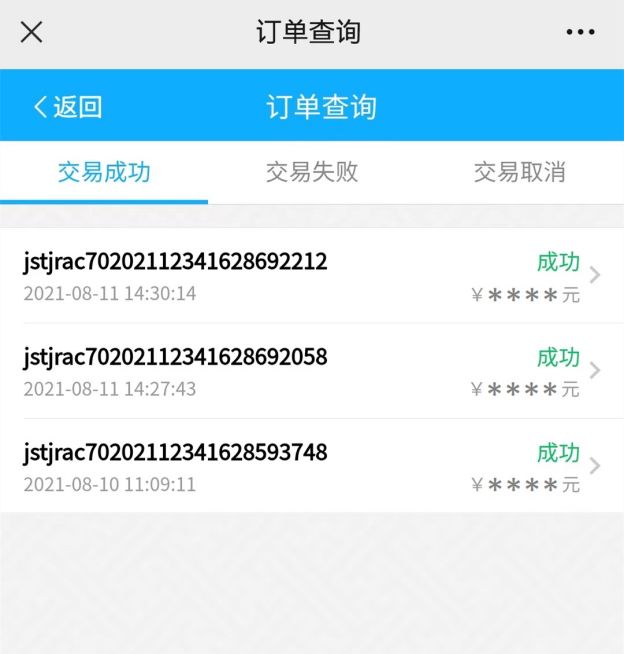
Task: View order placed at 2021-08-11 14:27:43
Action: 311,371
